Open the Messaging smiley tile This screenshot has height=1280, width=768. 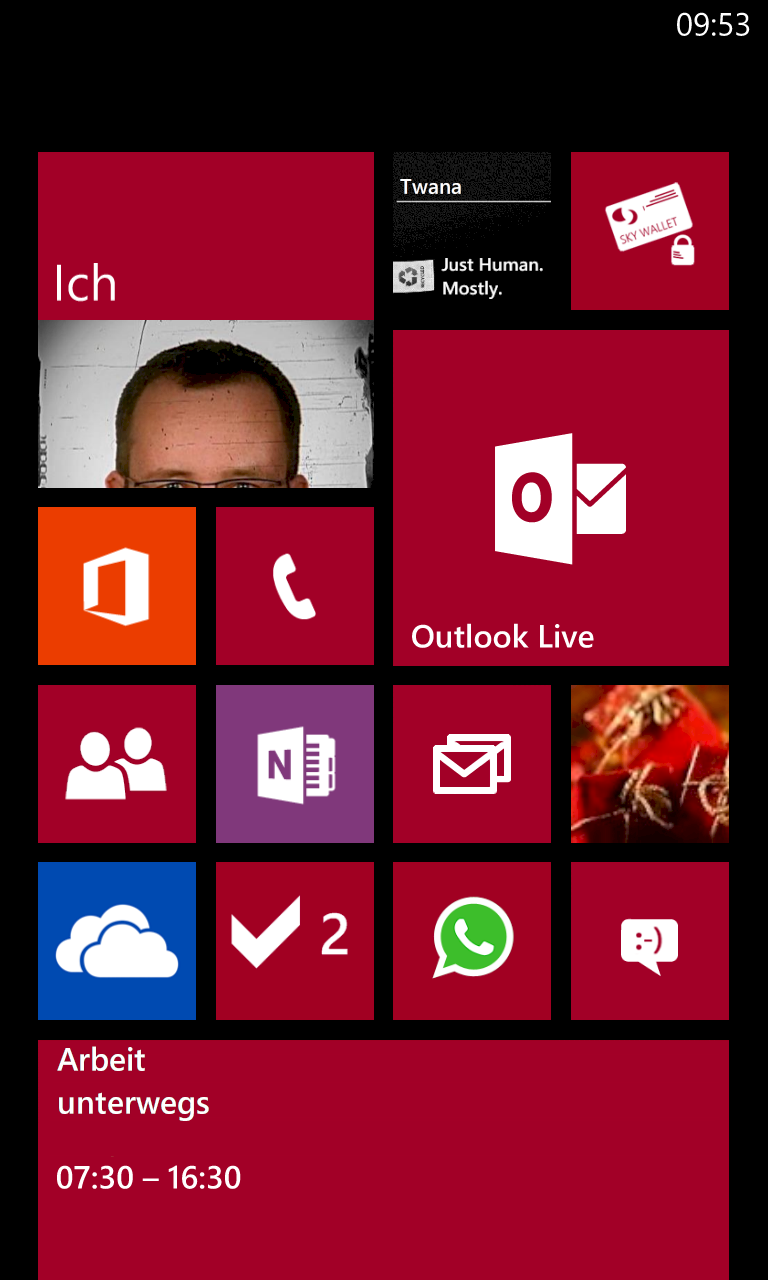point(650,941)
